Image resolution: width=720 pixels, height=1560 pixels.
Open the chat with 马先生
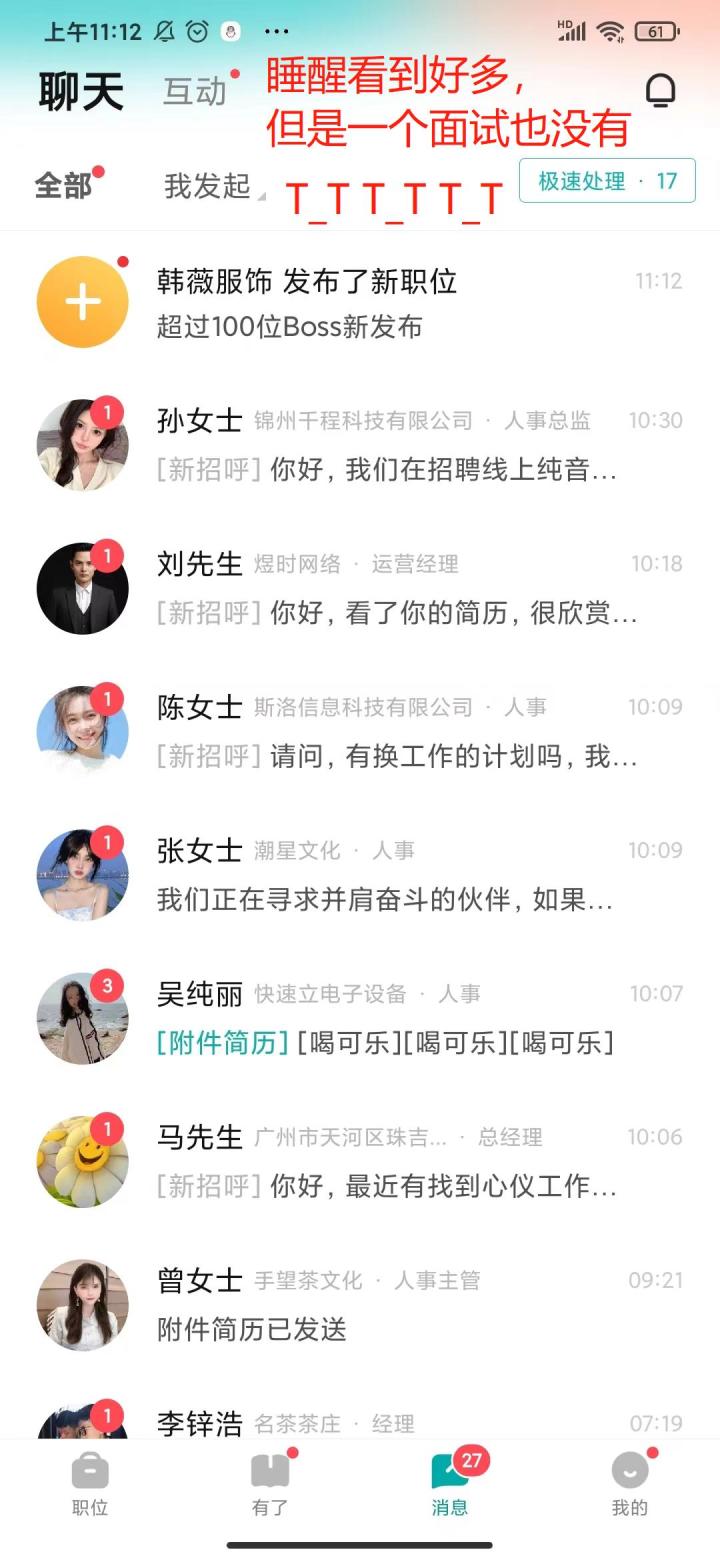(360, 1160)
